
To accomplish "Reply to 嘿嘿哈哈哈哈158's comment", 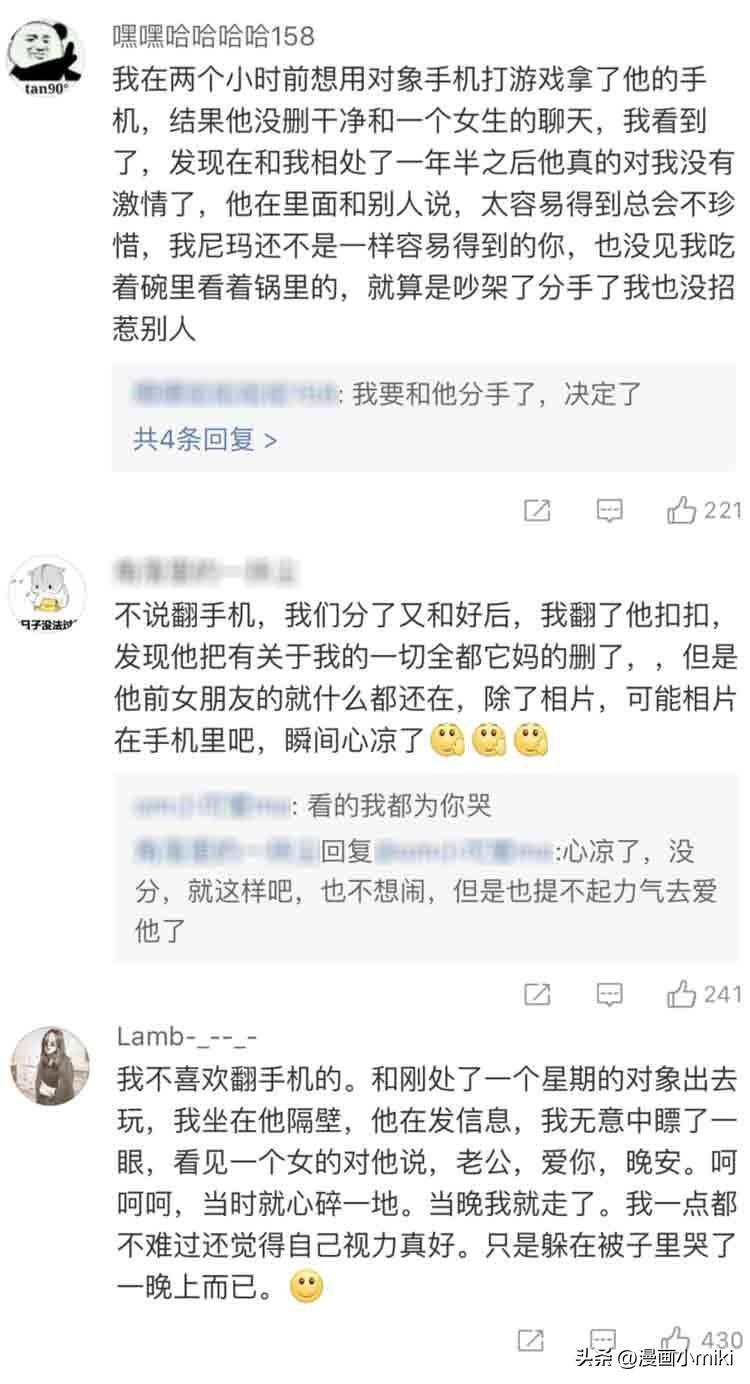I will coord(610,511).
